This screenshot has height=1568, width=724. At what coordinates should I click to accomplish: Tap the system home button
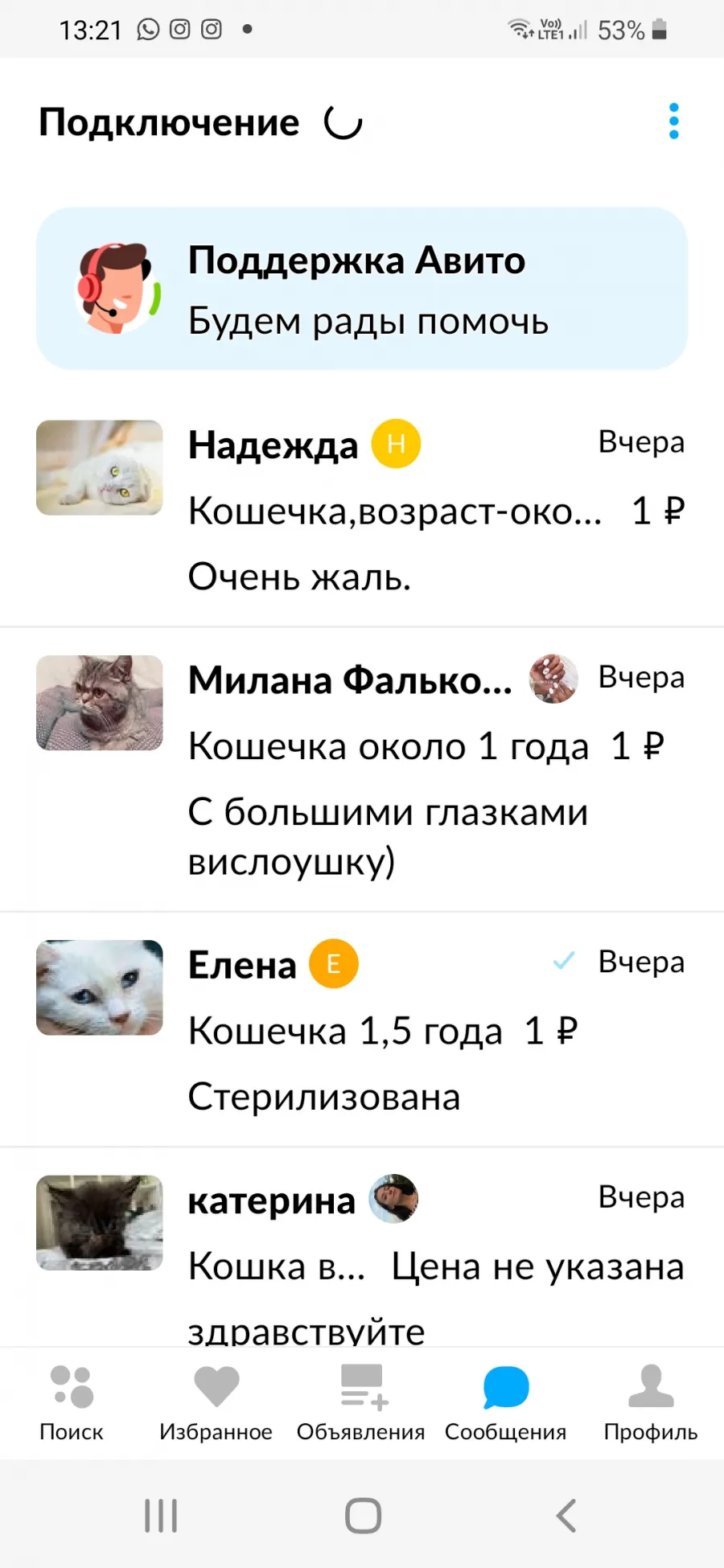[x=363, y=1516]
